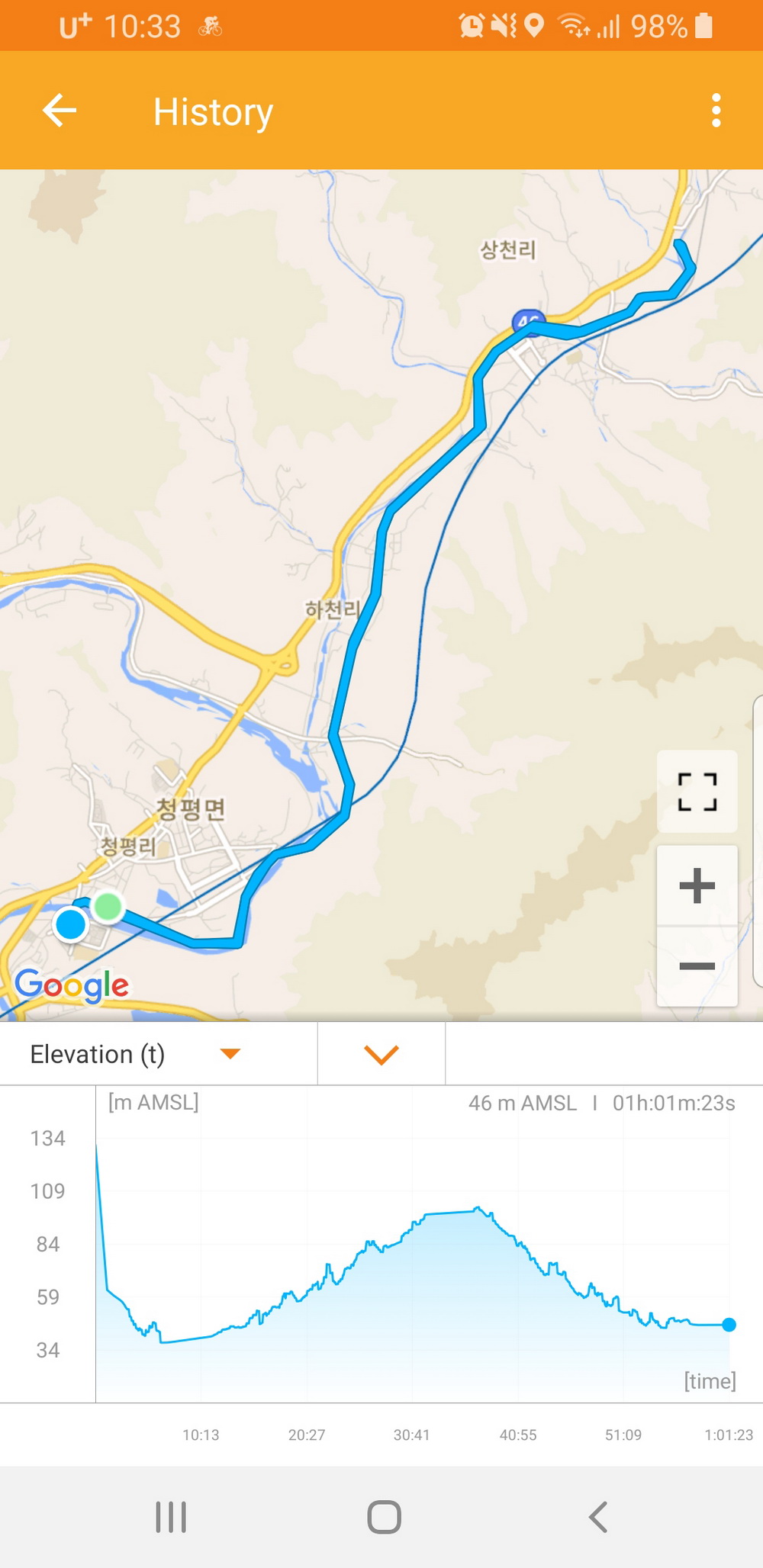Collapse the chart panel with the chevron
This screenshot has width=763, height=1568.
click(381, 1054)
